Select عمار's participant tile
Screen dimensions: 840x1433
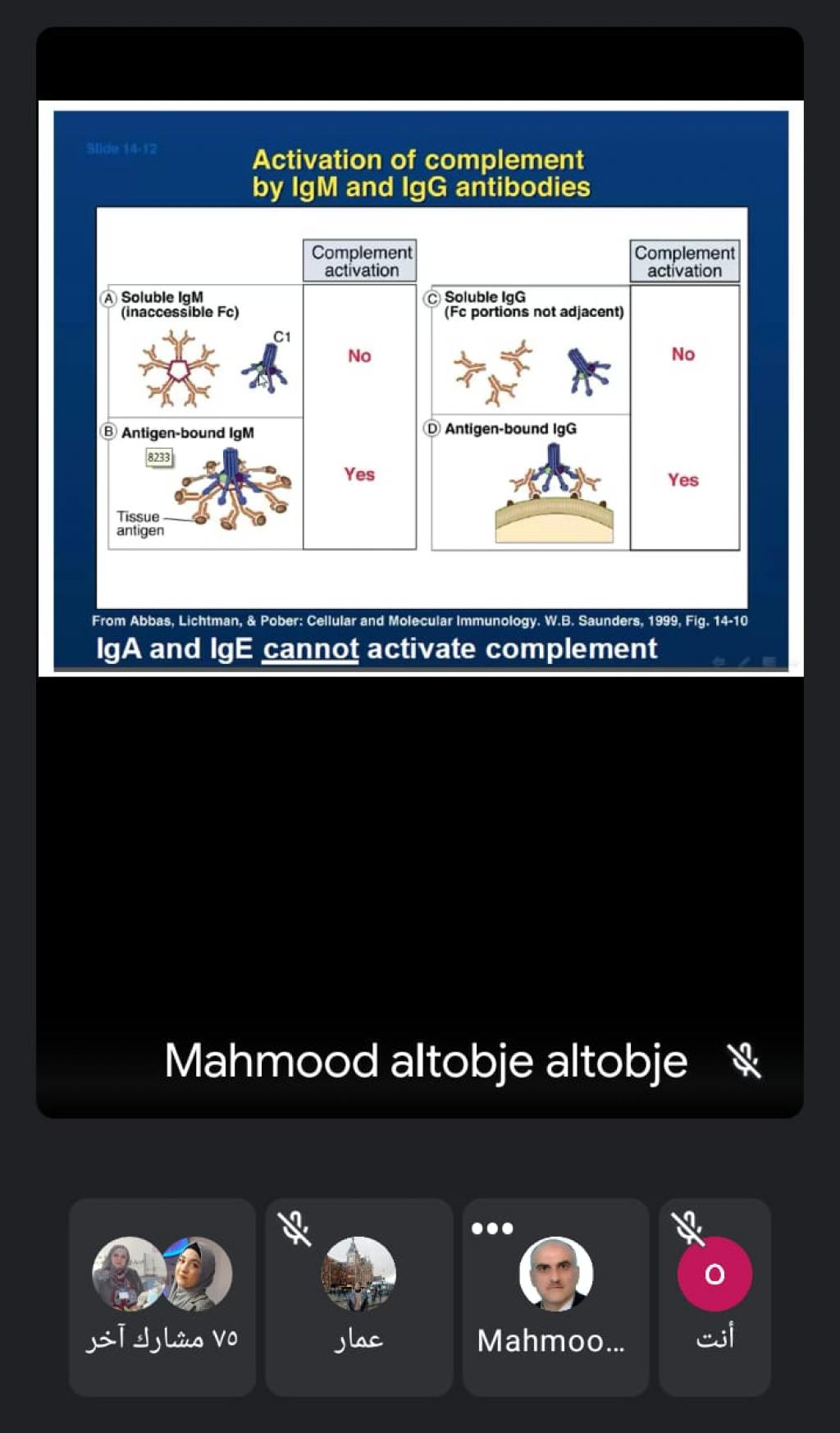[x=358, y=1297]
